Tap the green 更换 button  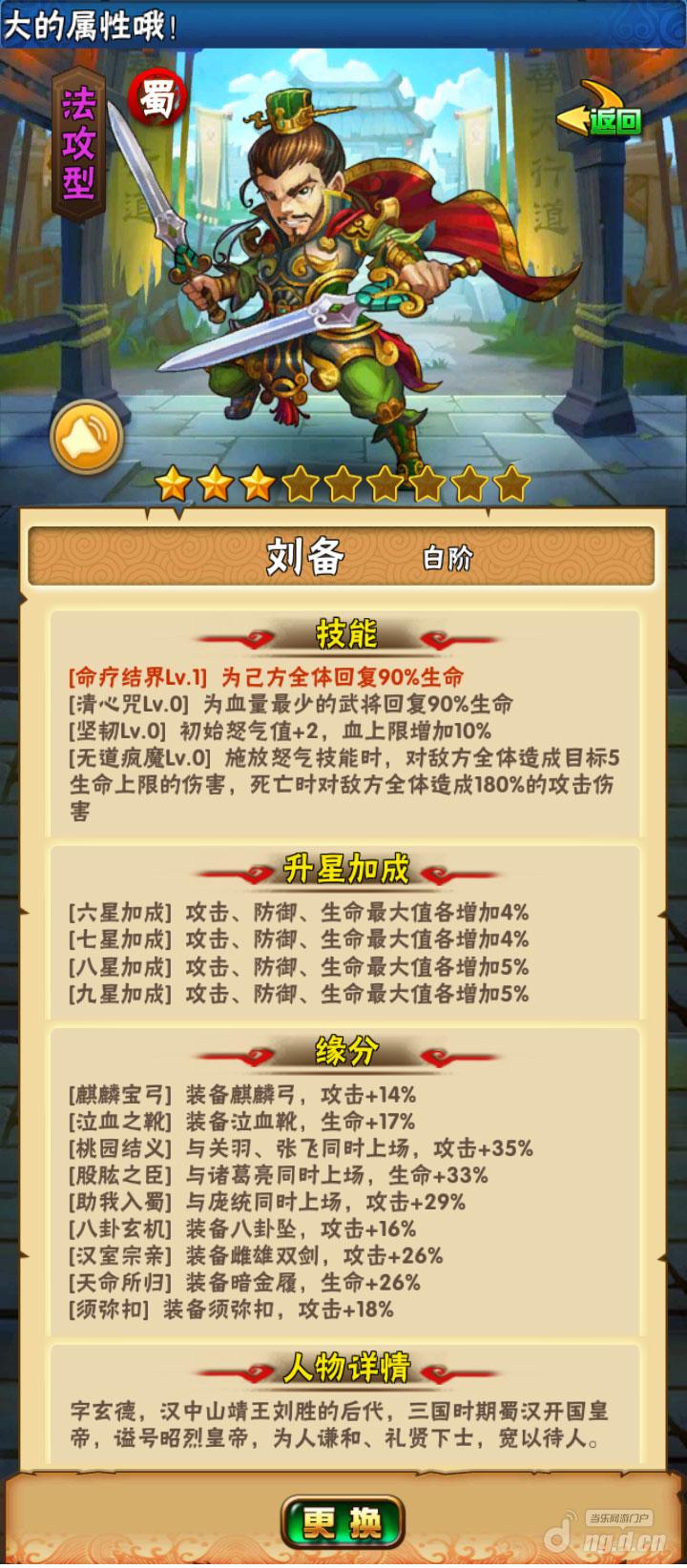tap(342, 1522)
